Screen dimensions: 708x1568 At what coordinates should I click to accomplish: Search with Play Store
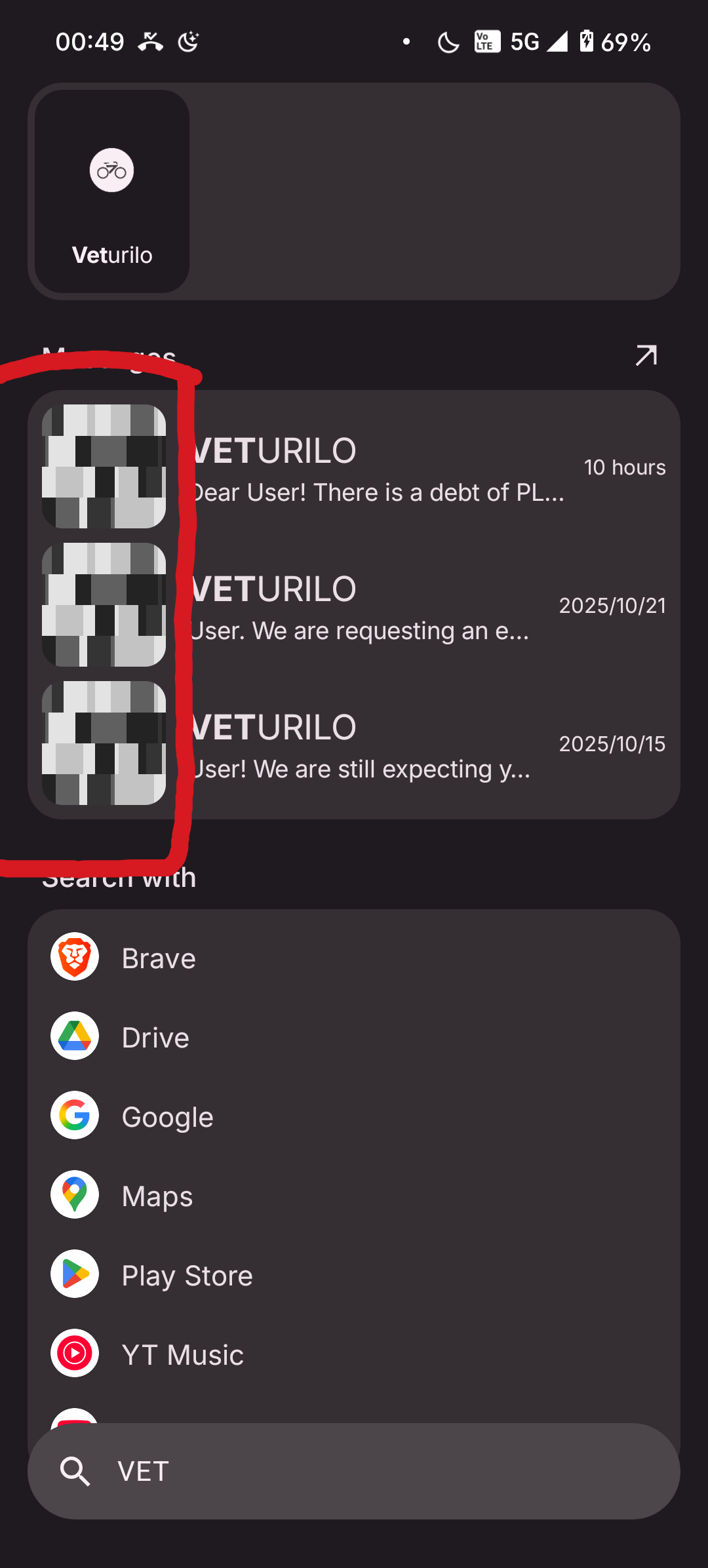(186, 1275)
